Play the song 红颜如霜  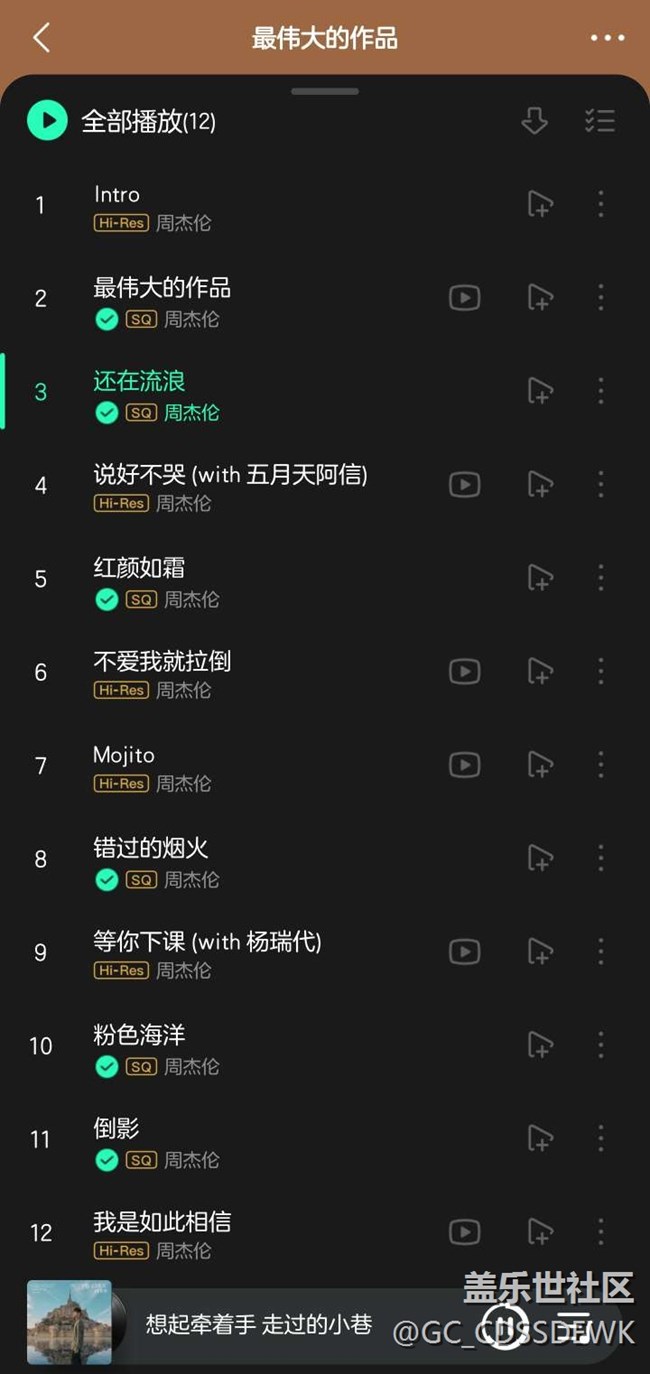pos(139,568)
